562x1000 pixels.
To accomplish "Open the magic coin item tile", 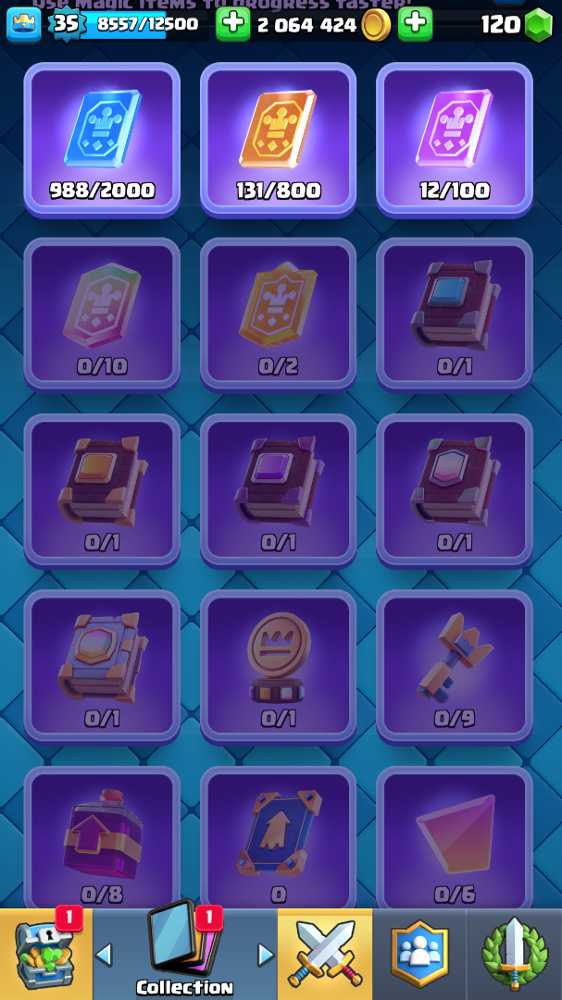I will pyautogui.click(x=278, y=666).
